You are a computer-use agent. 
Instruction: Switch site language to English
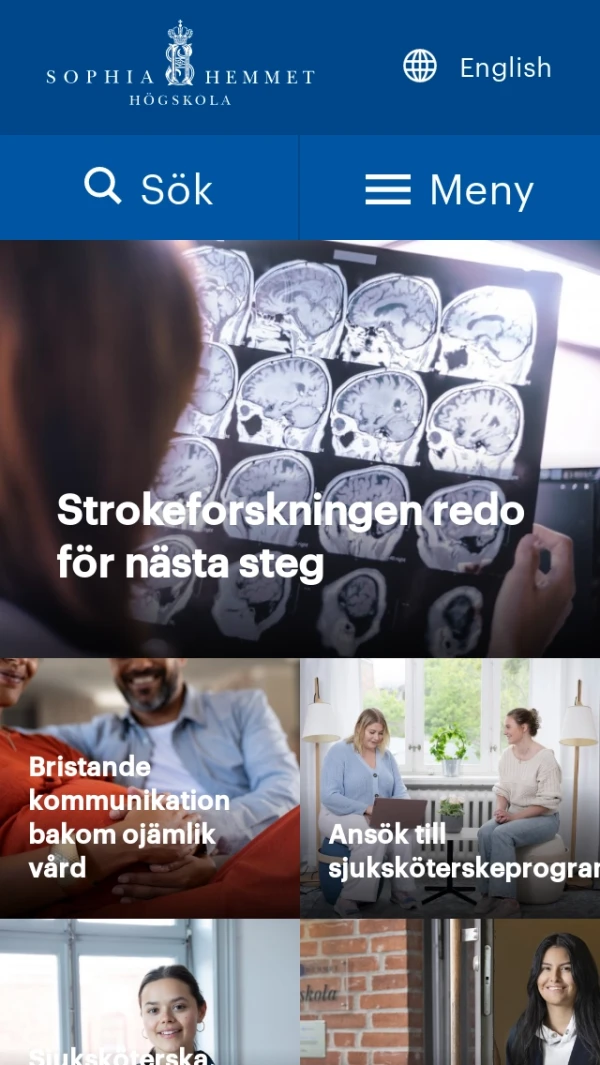(x=478, y=67)
